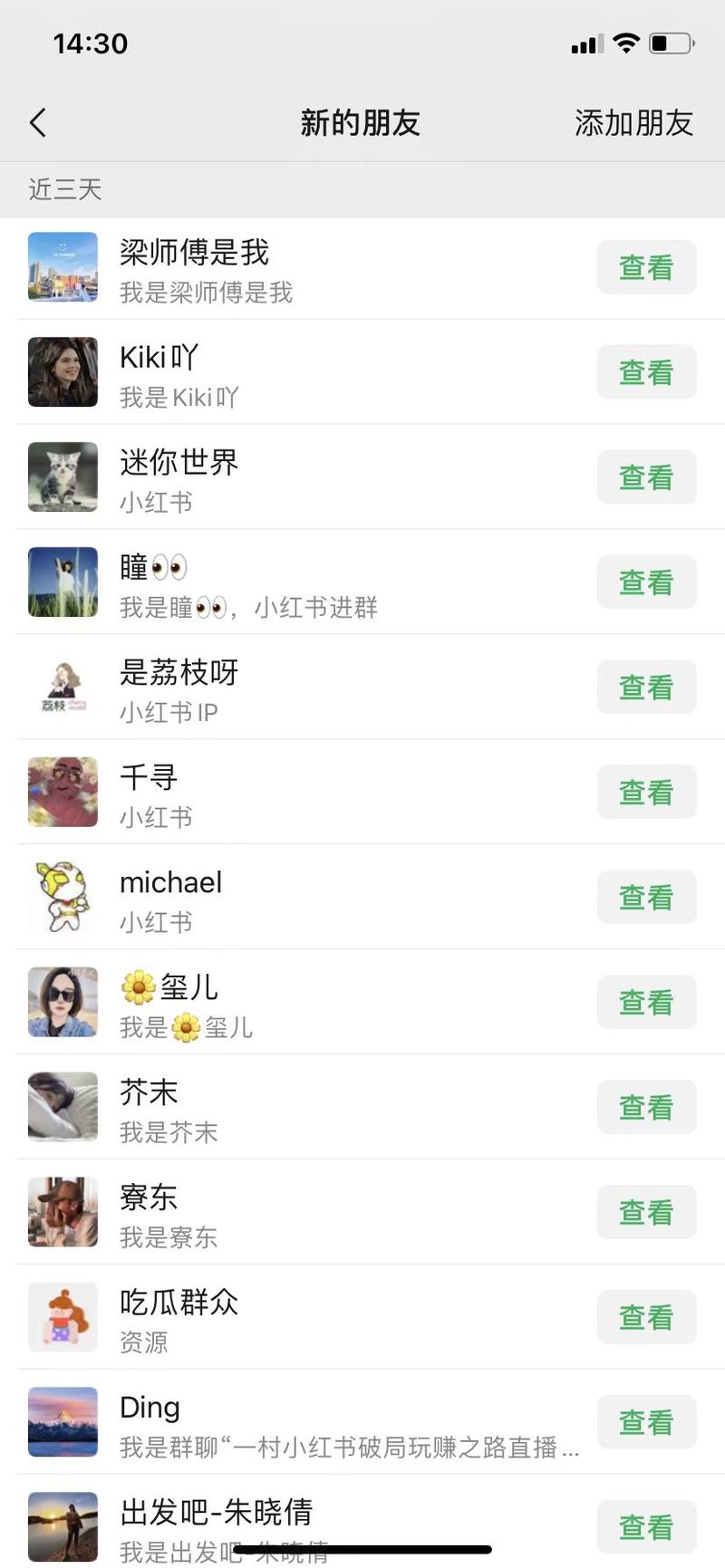View 寮东's friend request
725x1568 pixels.
(x=646, y=1212)
